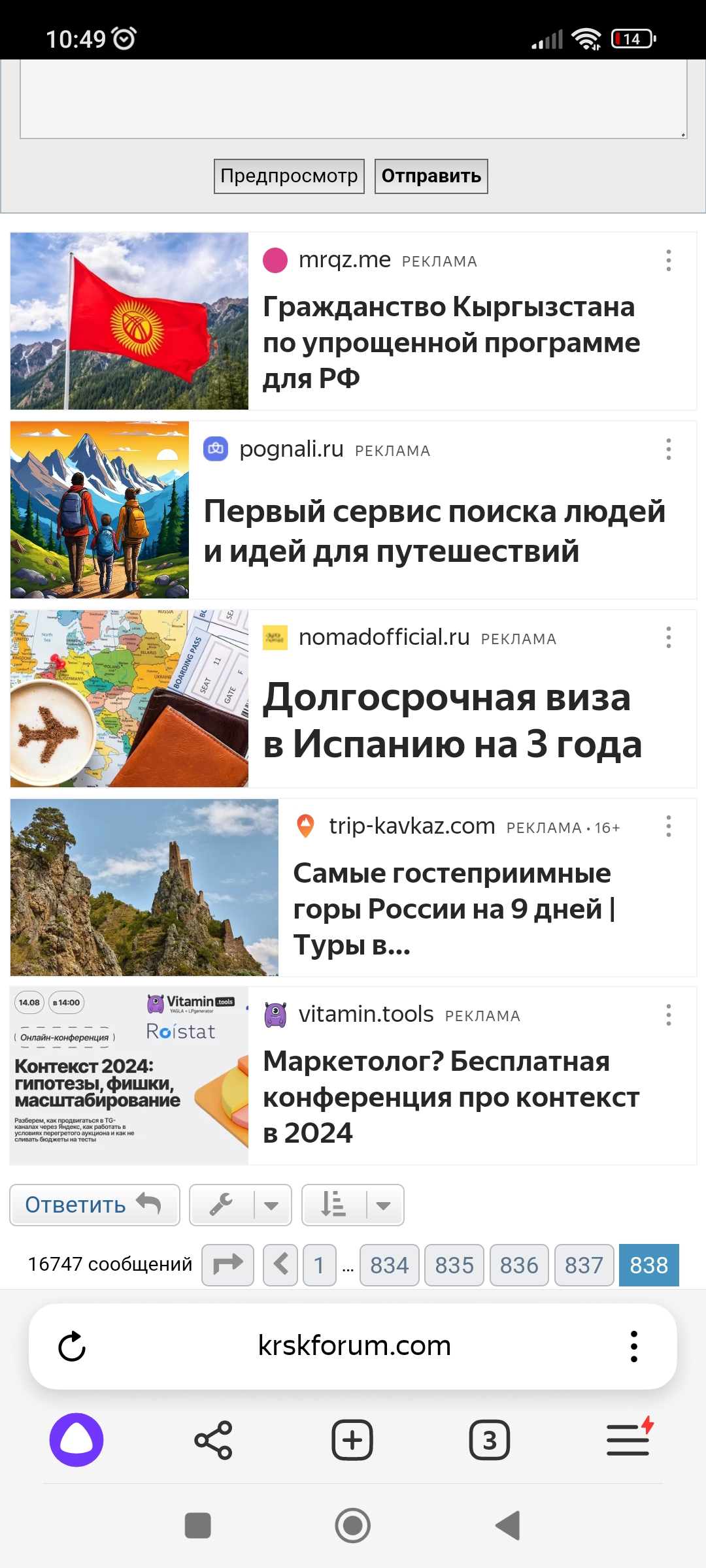The image size is (706, 1568).
Task: Tap the krskforum.com address bar
Action: click(354, 1346)
